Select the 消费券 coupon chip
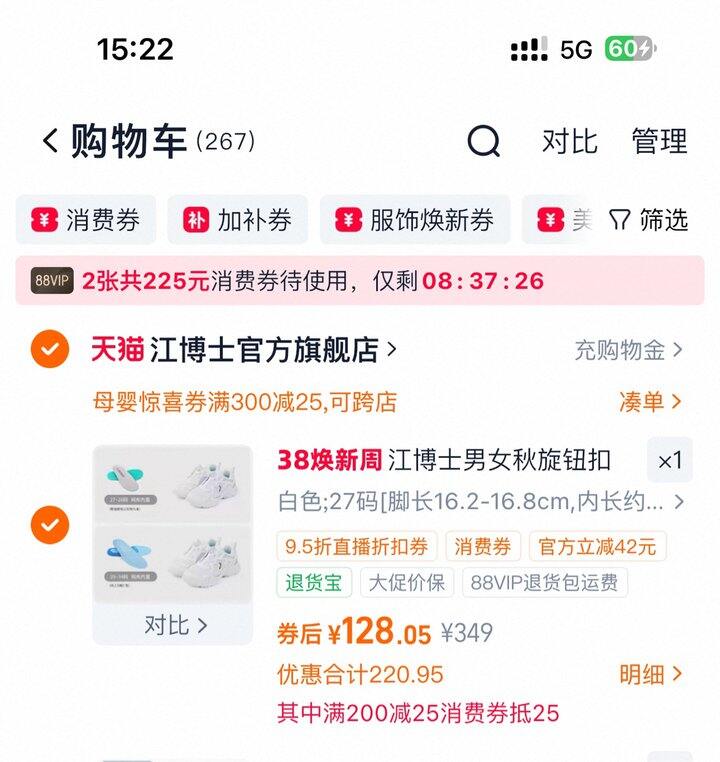Image resolution: width=720 pixels, height=762 pixels. tap(87, 220)
